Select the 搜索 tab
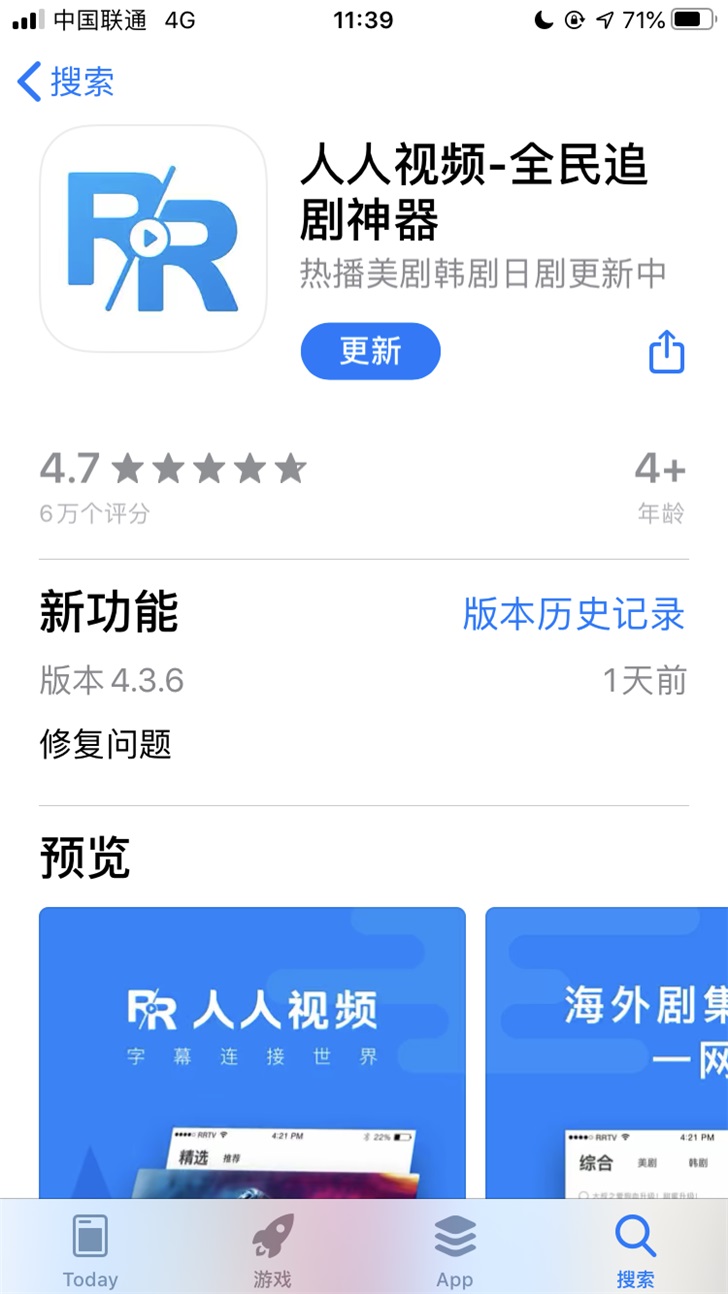The height and width of the screenshot is (1294, 728). (635, 1250)
